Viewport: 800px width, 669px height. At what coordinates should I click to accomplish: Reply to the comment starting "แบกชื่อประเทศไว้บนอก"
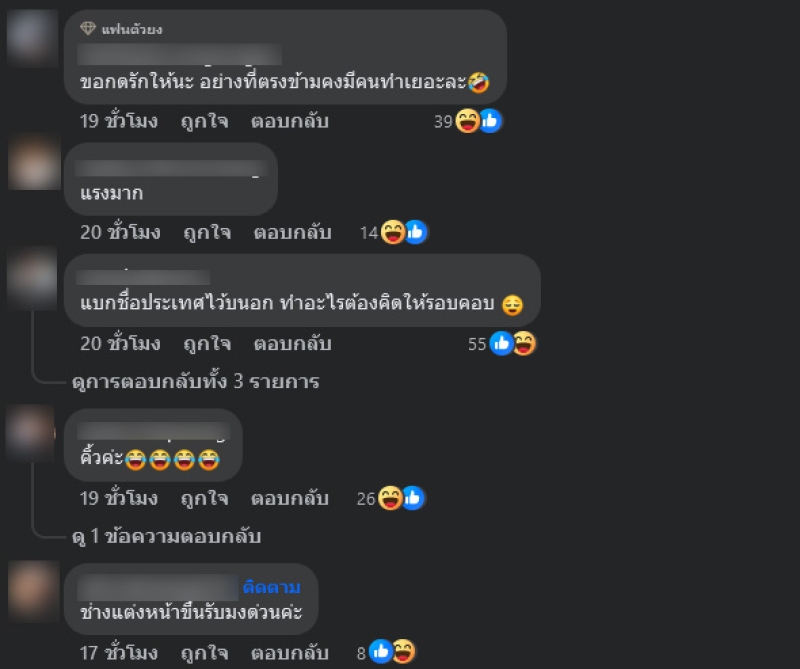pyautogui.click(x=291, y=344)
